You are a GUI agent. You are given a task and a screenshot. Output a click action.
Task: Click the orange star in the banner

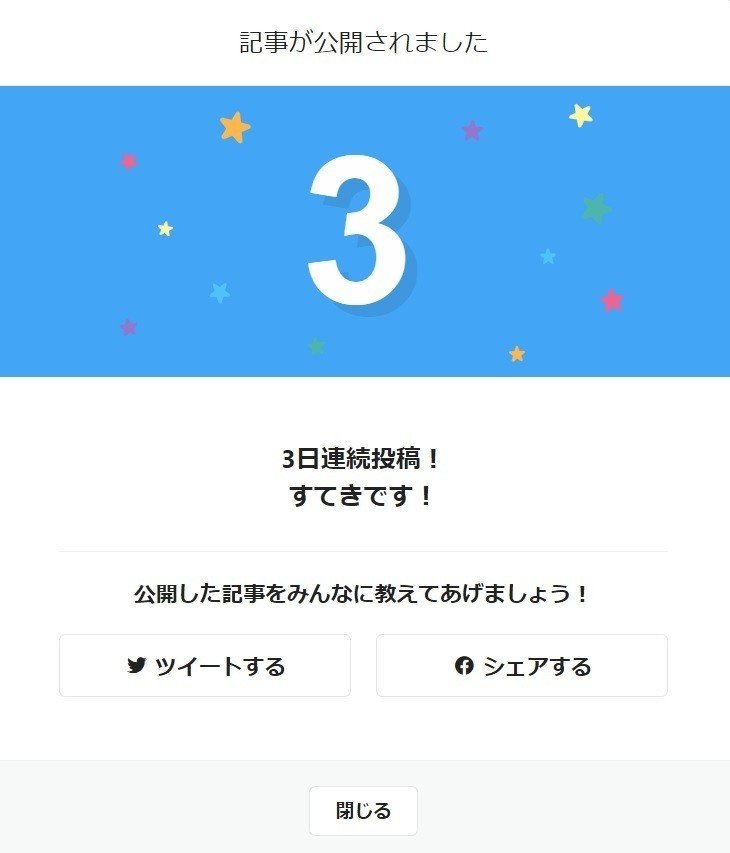point(233,126)
